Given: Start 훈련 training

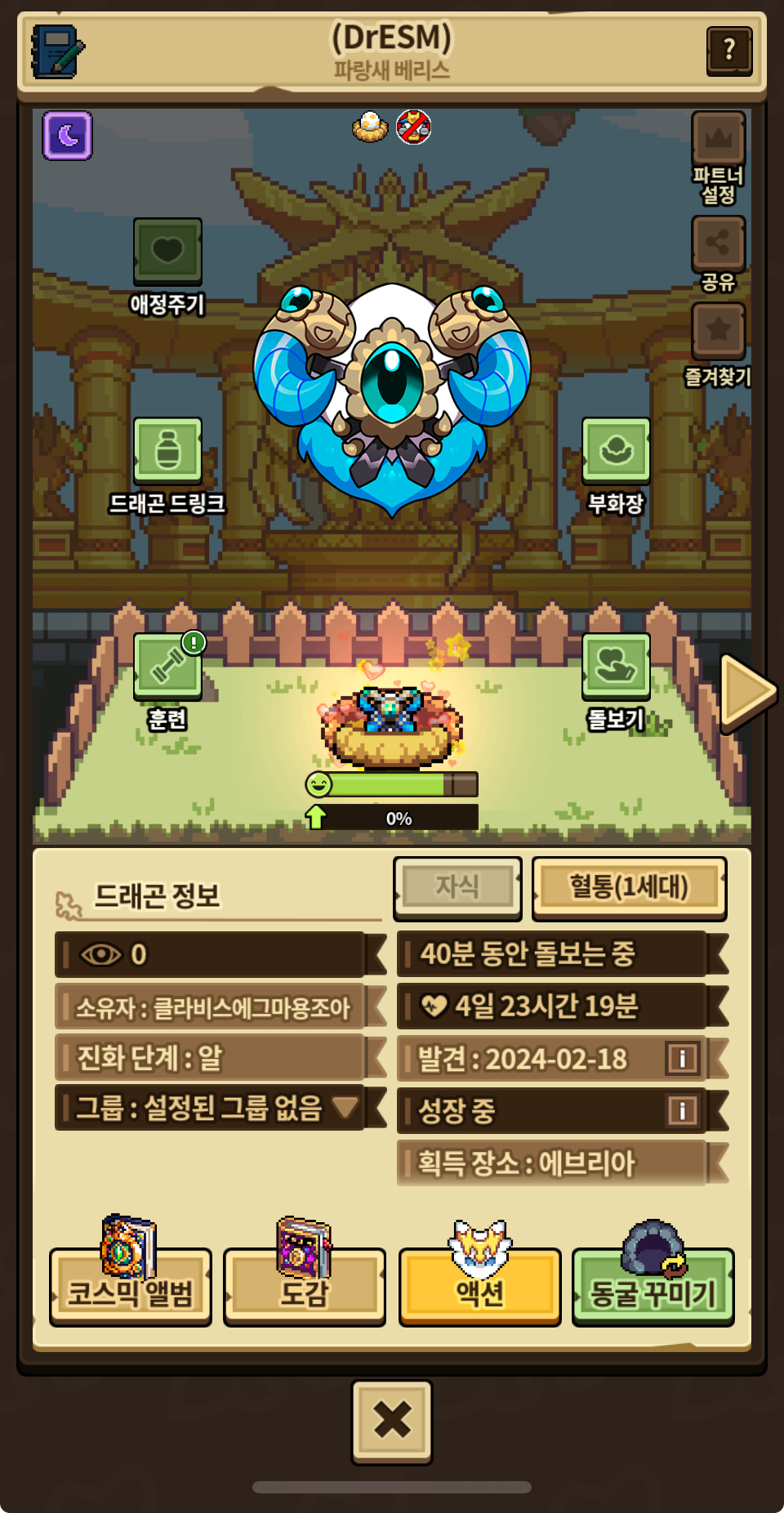Looking at the screenshot, I should point(167,681).
